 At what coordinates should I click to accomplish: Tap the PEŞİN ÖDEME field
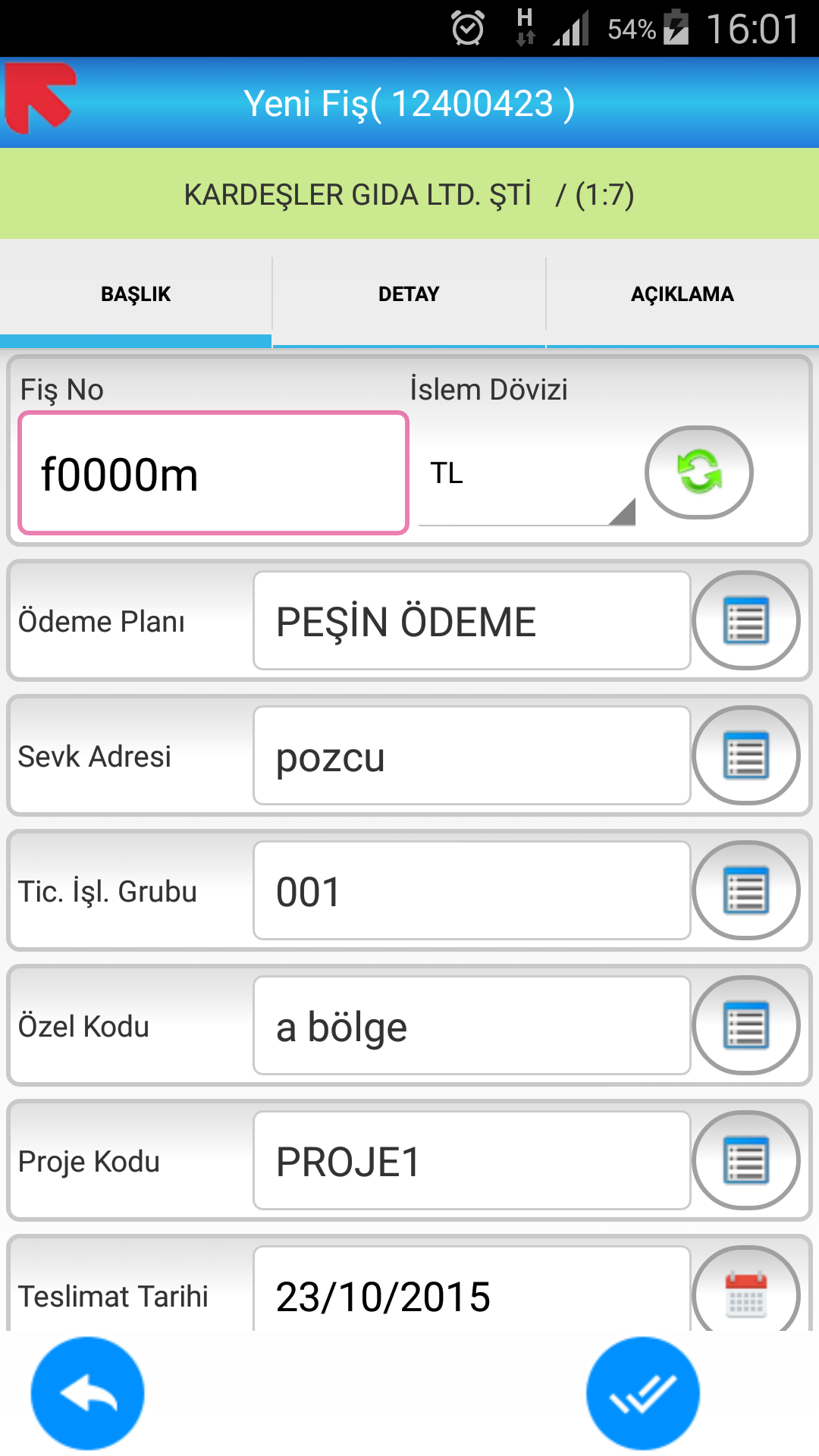click(472, 620)
